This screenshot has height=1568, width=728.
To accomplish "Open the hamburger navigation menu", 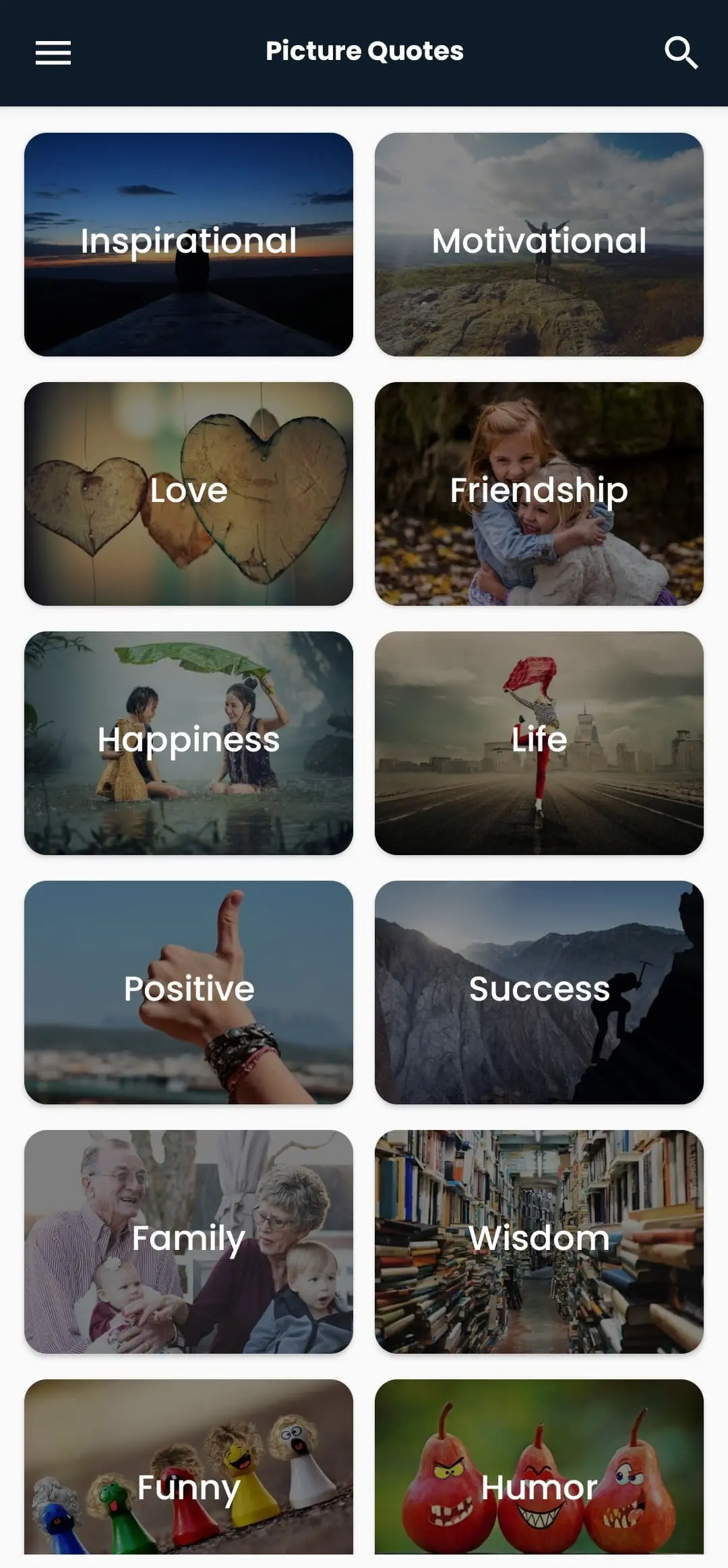I will point(53,53).
